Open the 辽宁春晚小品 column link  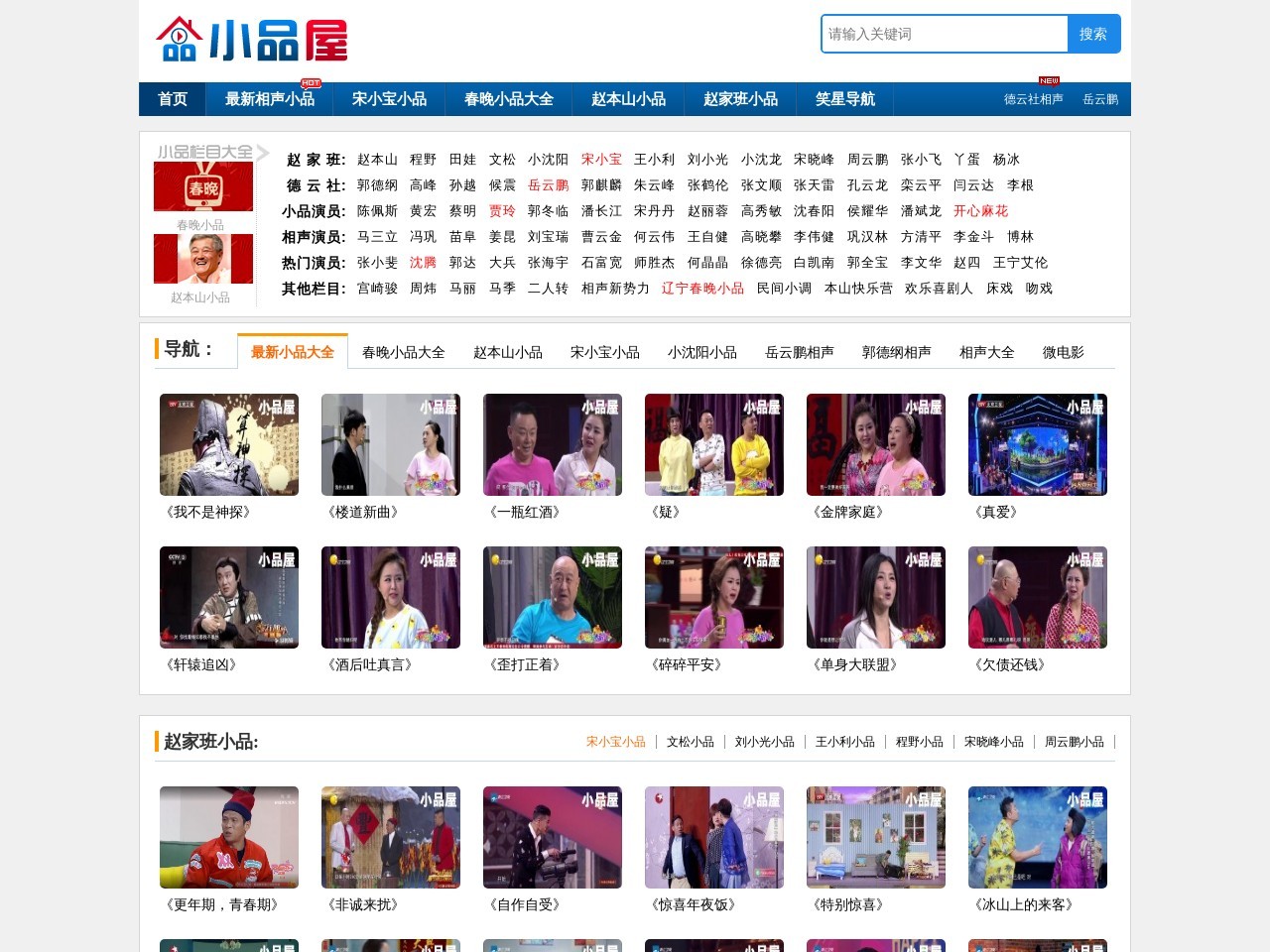pos(702,289)
